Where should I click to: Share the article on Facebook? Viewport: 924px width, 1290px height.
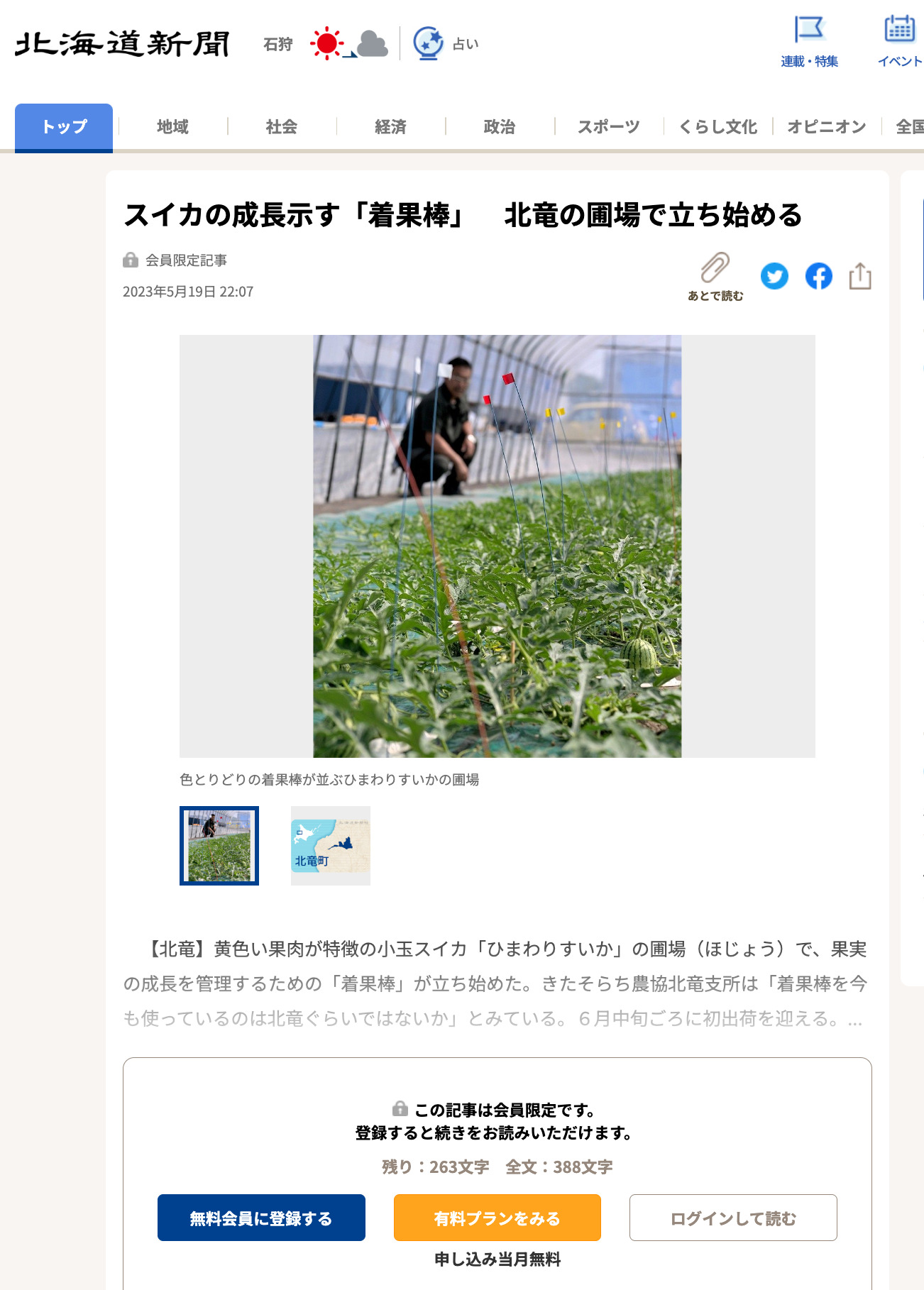pos(818,277)
